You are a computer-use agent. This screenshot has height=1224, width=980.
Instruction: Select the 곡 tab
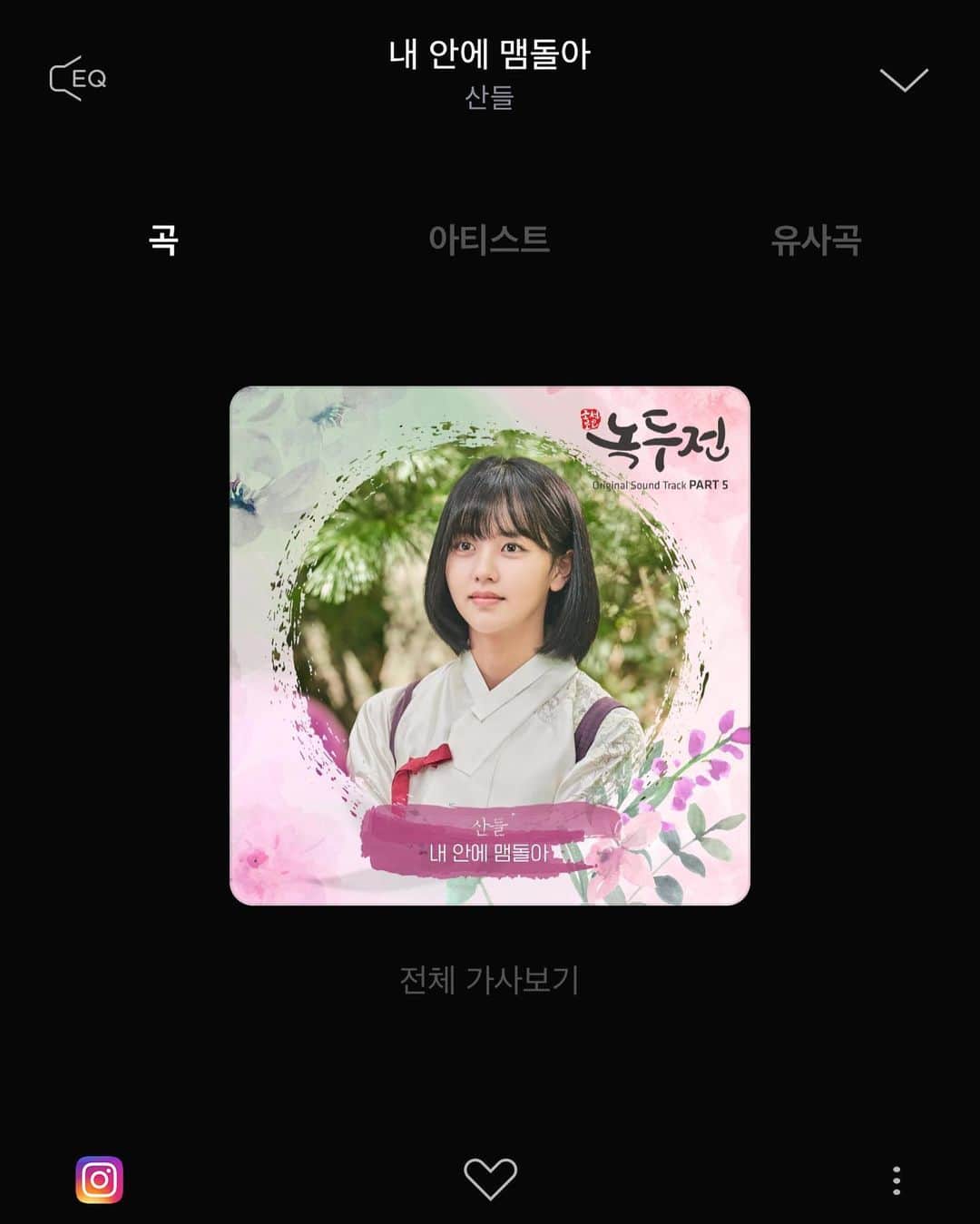point(163,240)
